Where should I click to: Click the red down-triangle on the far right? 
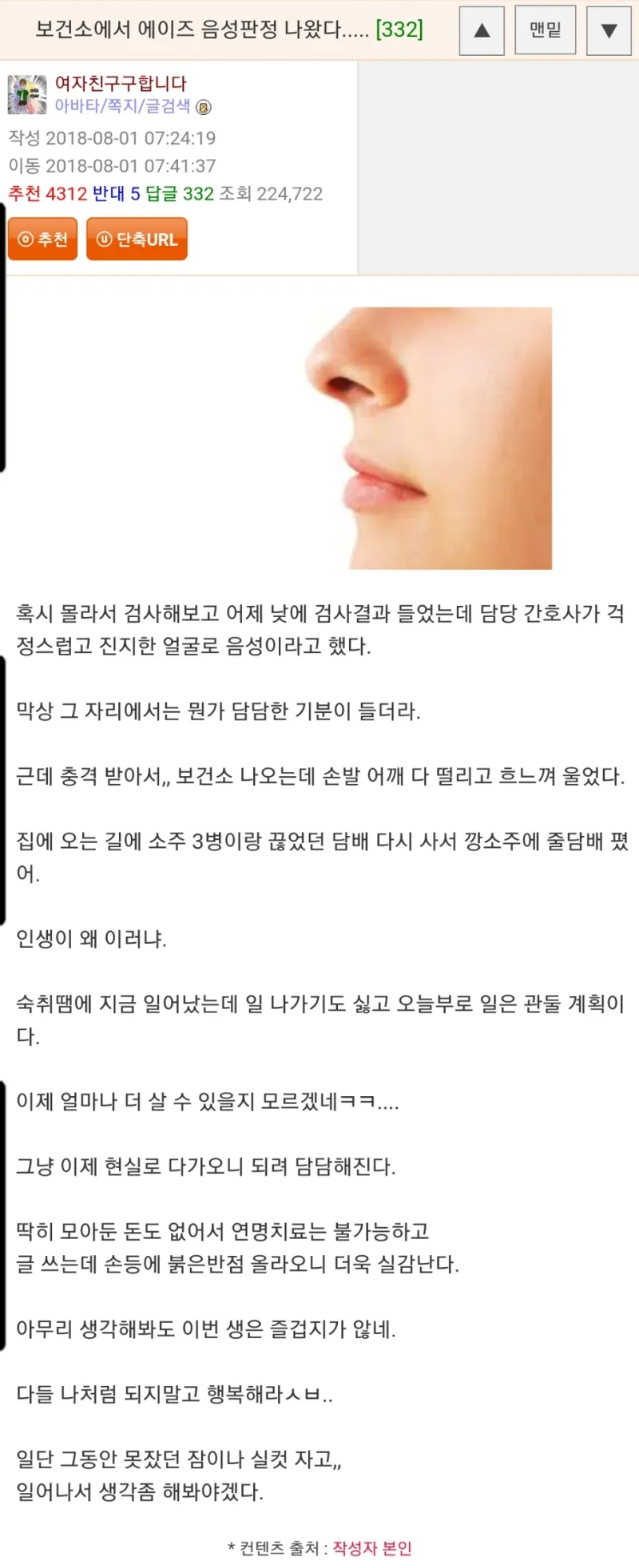[609, 30]
